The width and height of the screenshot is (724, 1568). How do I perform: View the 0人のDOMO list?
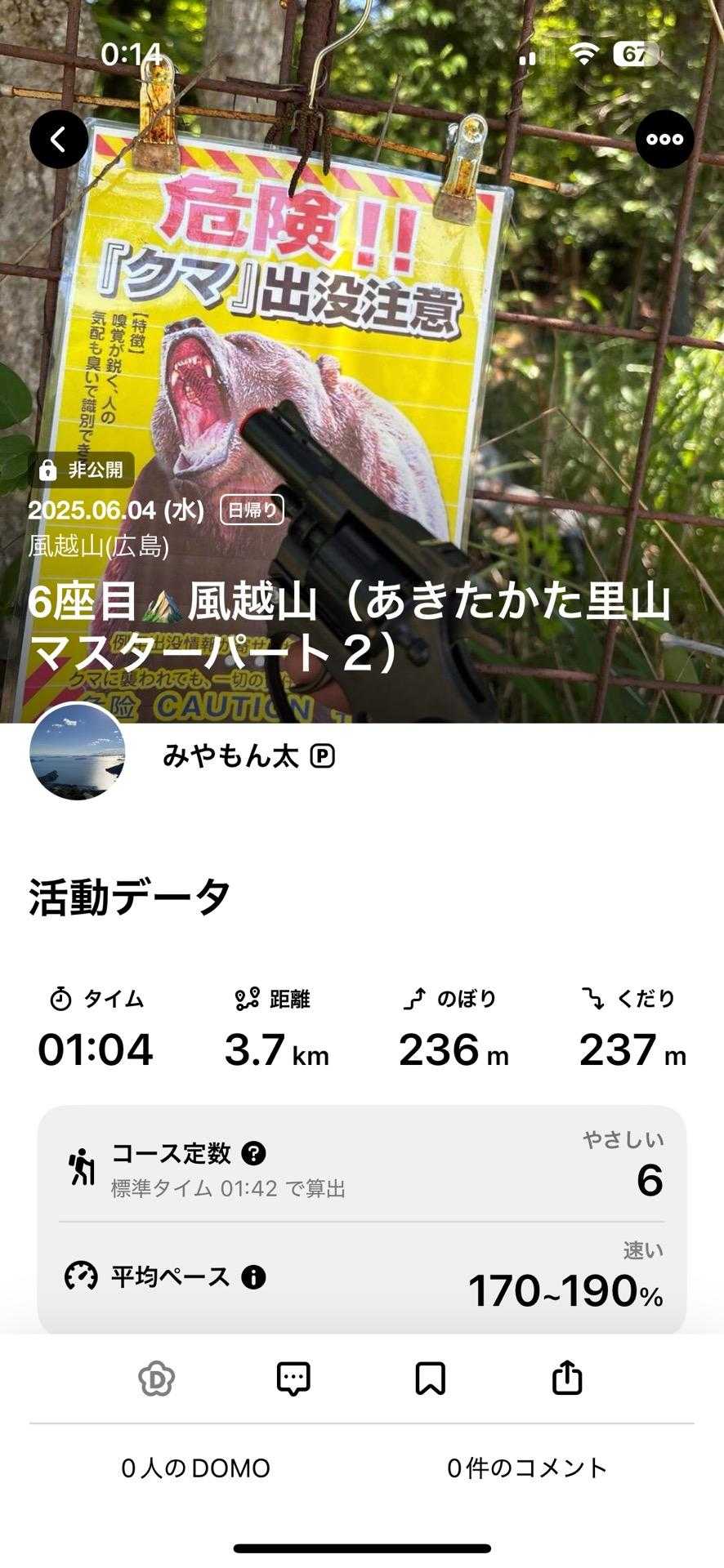click(195, 1468)
